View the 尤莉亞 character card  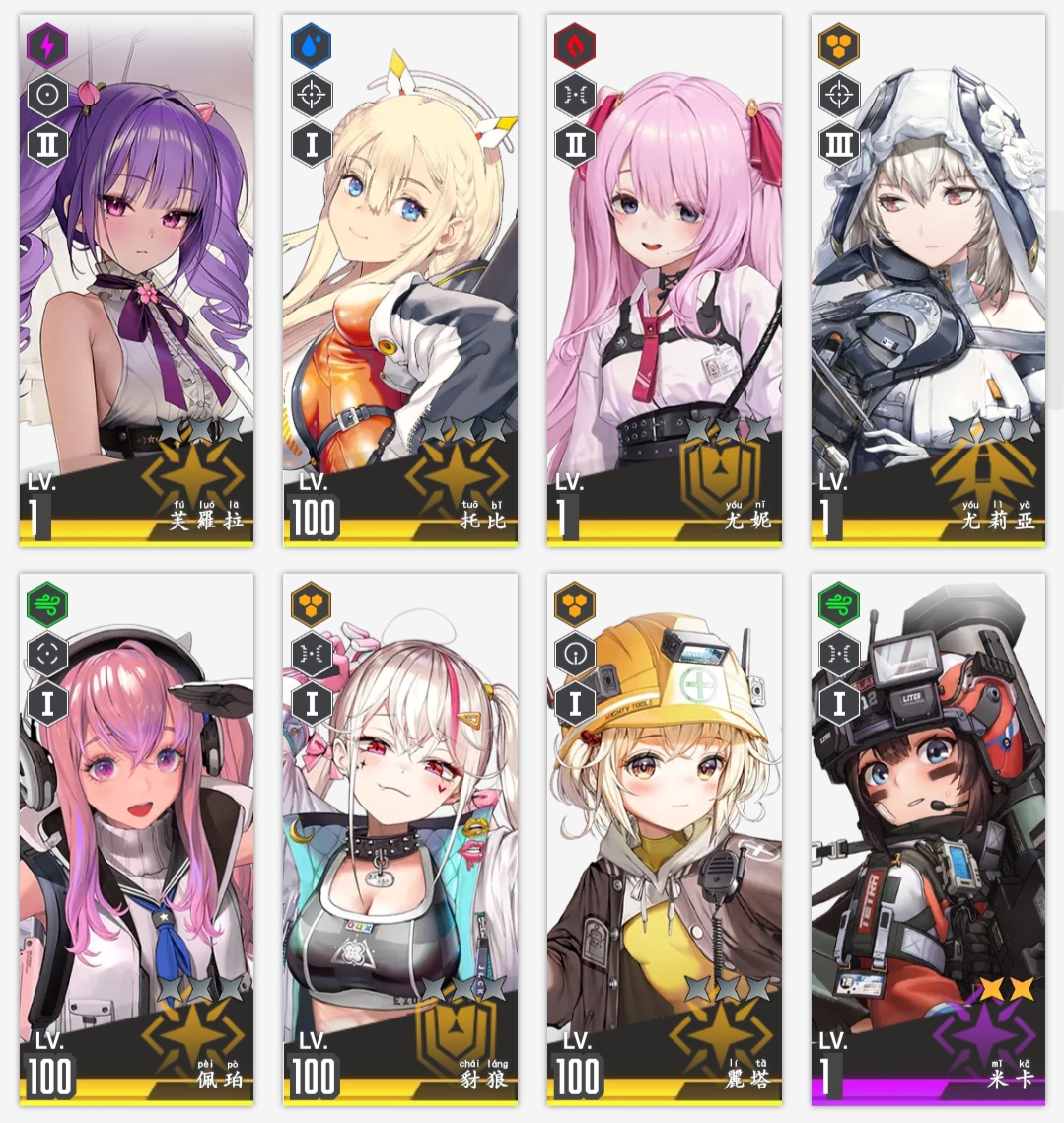click(928, 281)
